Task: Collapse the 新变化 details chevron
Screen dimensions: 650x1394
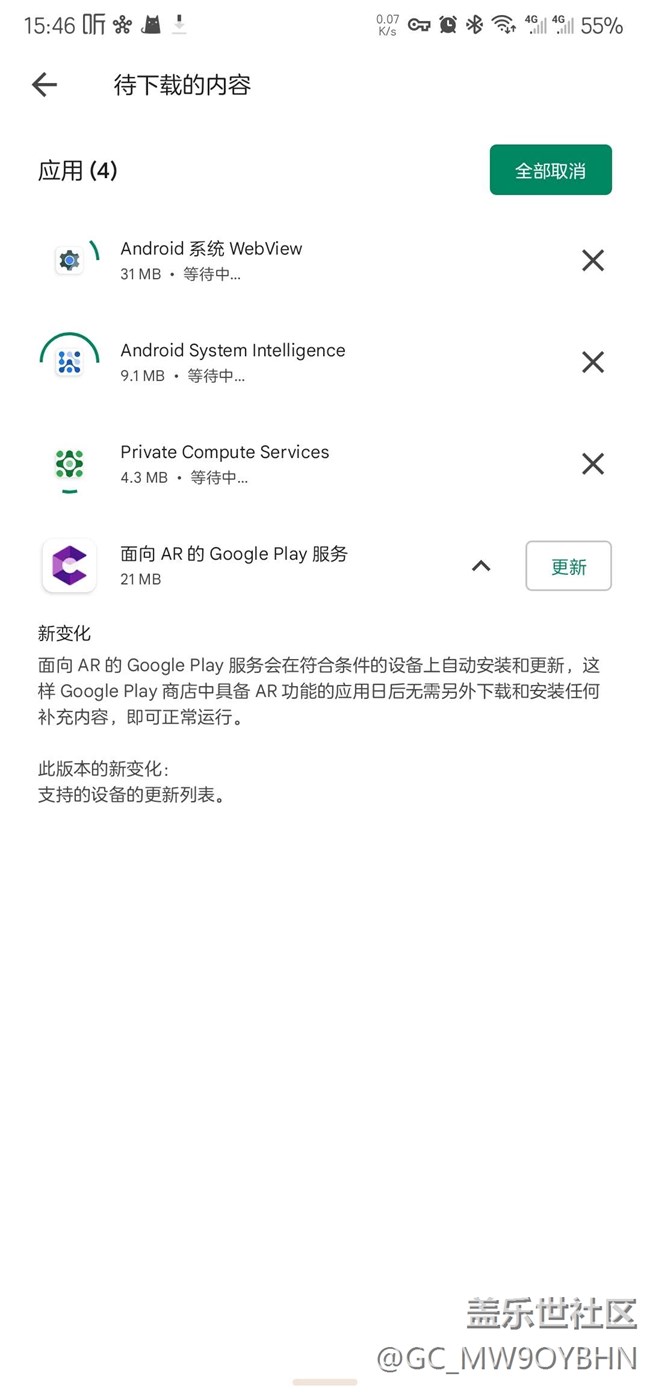Action: [x=481, y=566]
